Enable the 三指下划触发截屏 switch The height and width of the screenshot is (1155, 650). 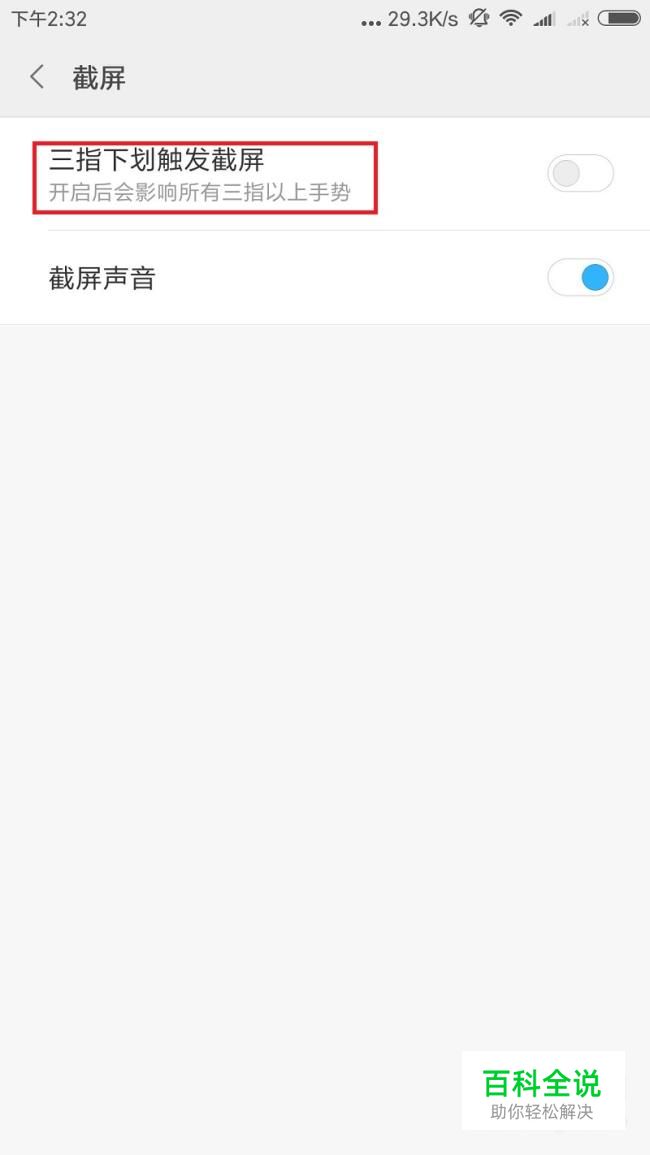point(579,174)
